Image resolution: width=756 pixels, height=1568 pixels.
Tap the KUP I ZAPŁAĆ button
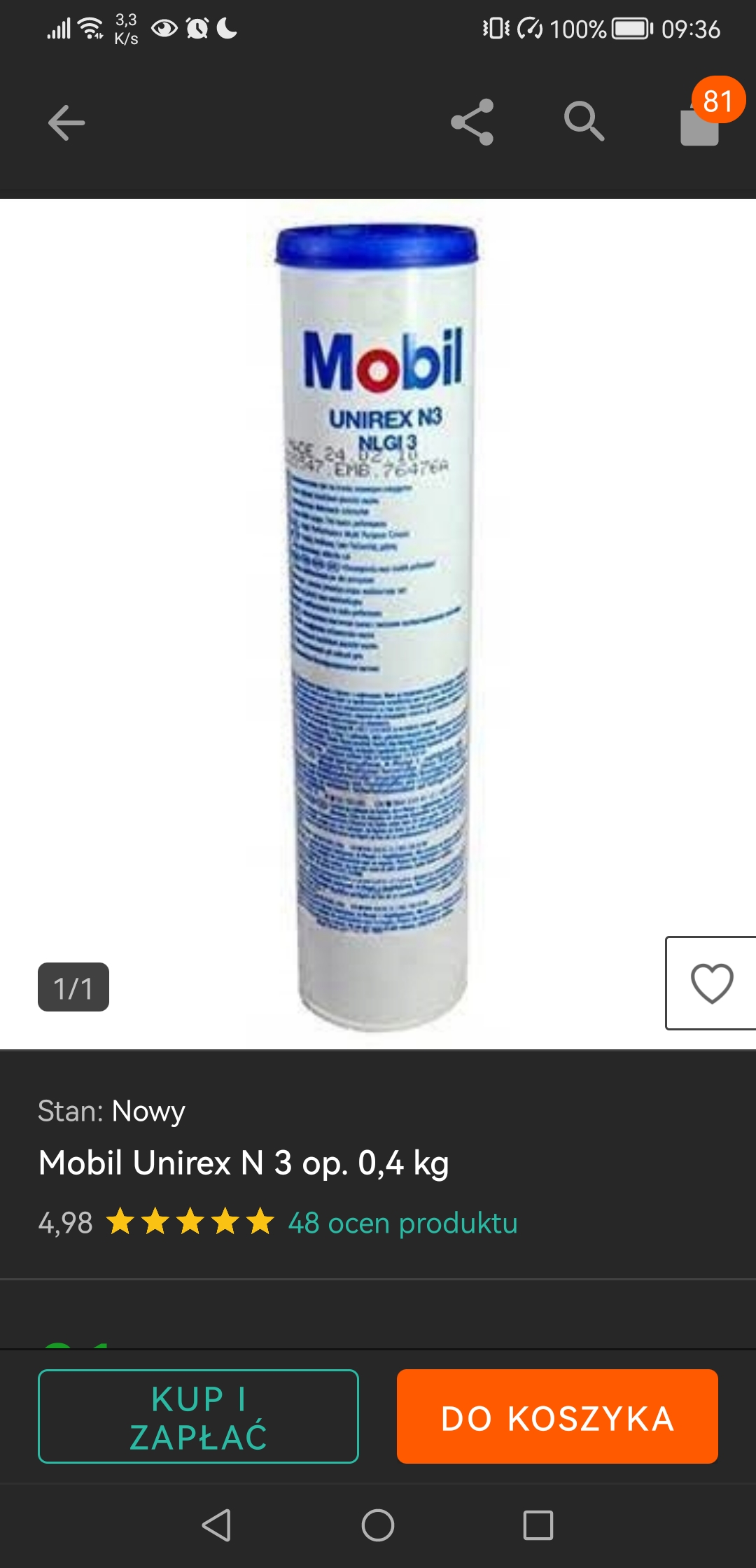[198, 1416]
